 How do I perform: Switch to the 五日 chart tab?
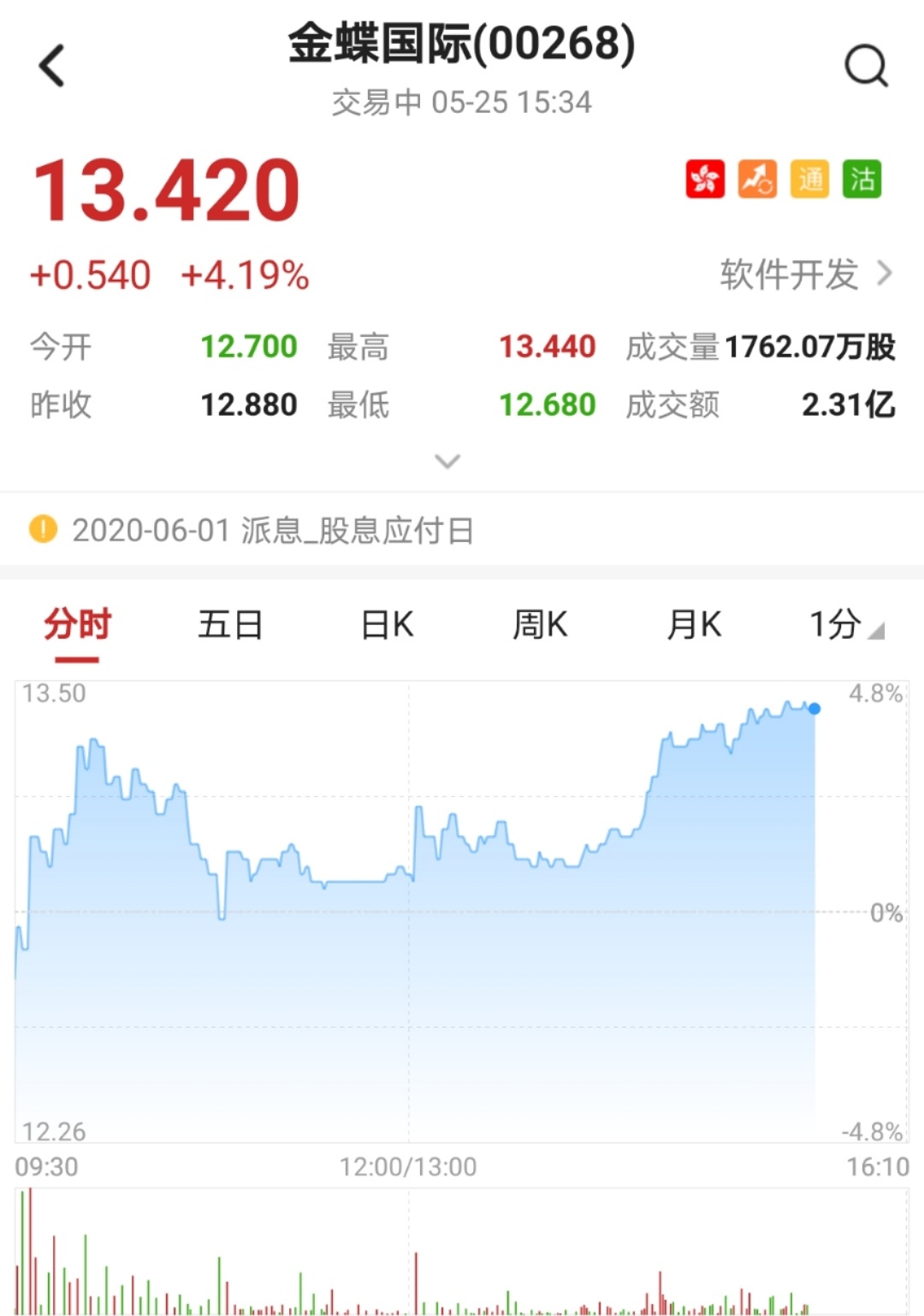click(x=230, y=624)
